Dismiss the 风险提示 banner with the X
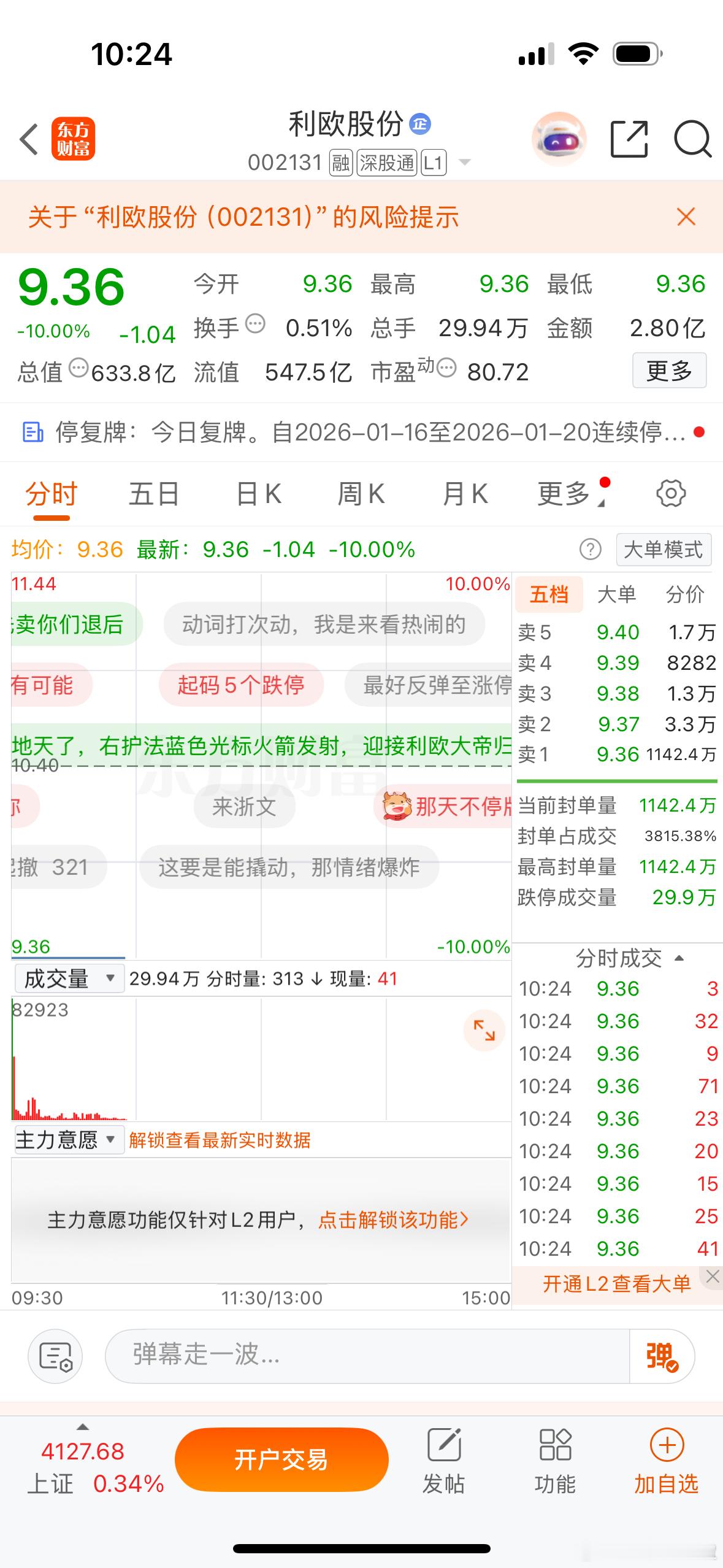This screenshot has height=1568, width=723. point(685,218)
